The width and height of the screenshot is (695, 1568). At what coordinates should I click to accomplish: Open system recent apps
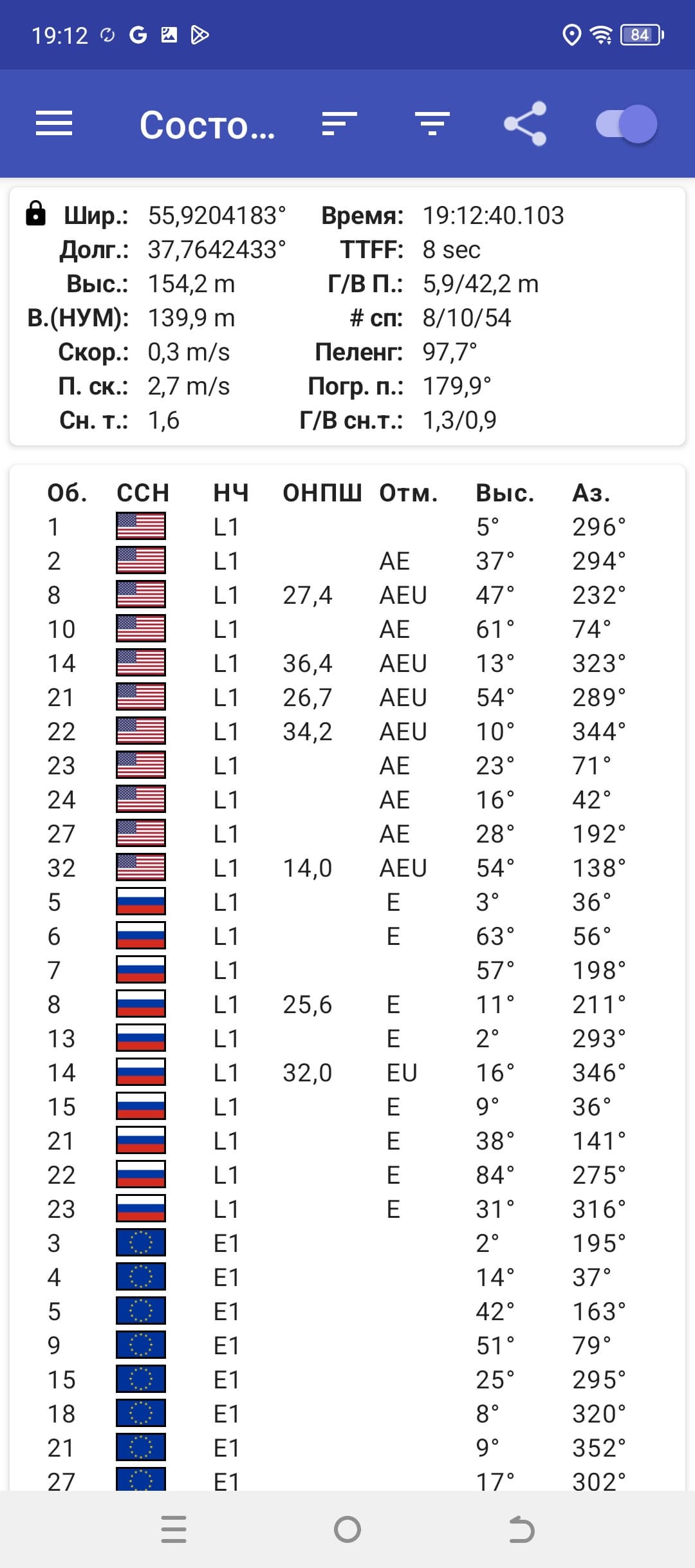click(x=174, y=1529)
